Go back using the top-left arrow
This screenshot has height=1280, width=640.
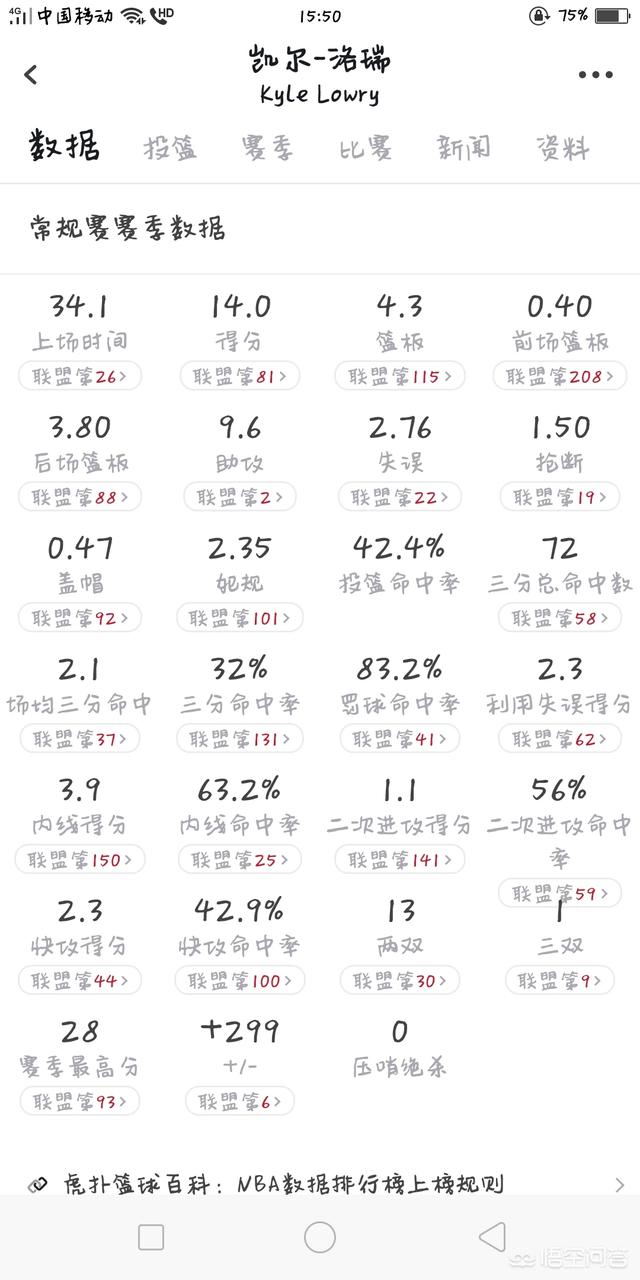click(x=31, y=75)
